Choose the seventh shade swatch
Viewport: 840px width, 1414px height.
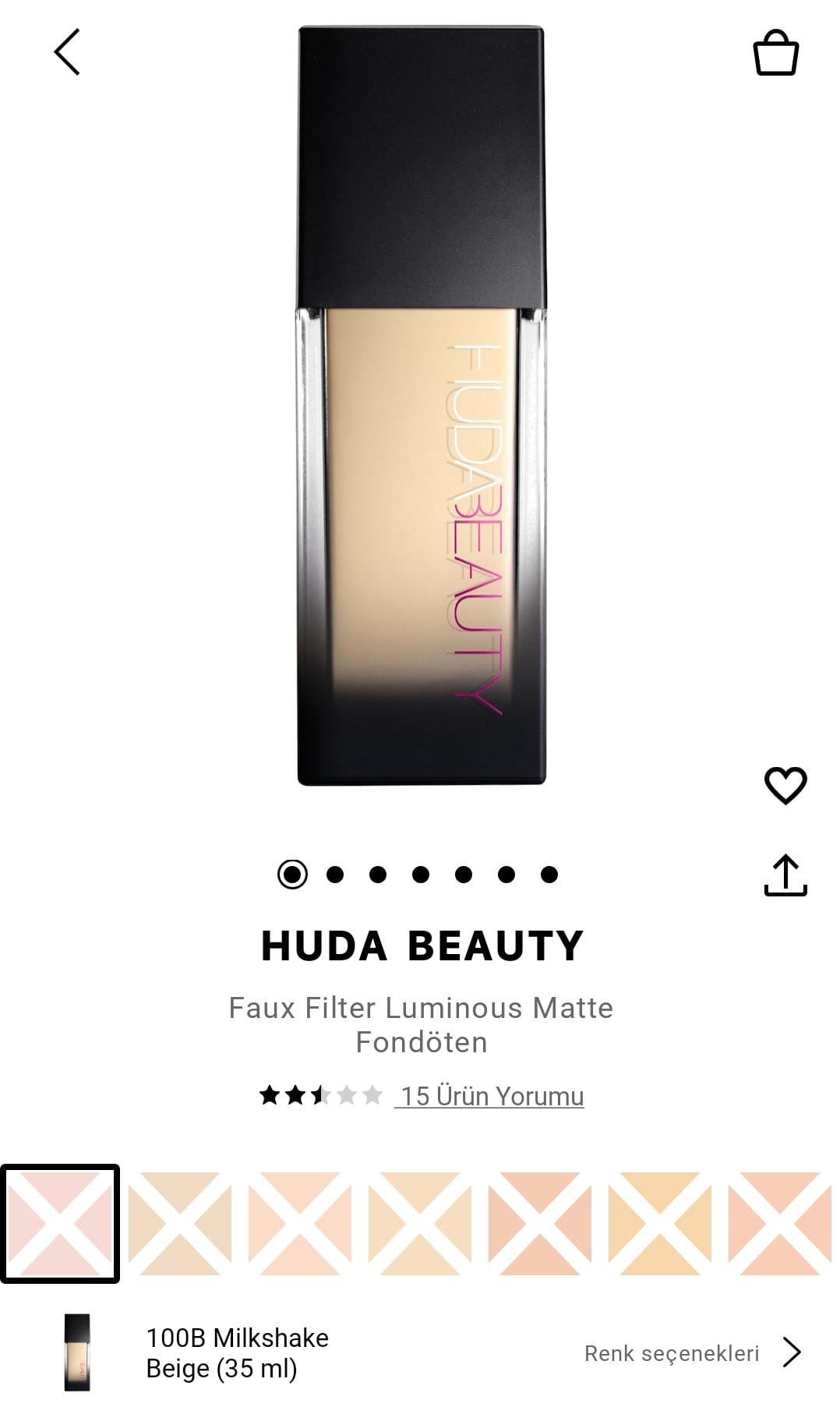(780, 1224)
